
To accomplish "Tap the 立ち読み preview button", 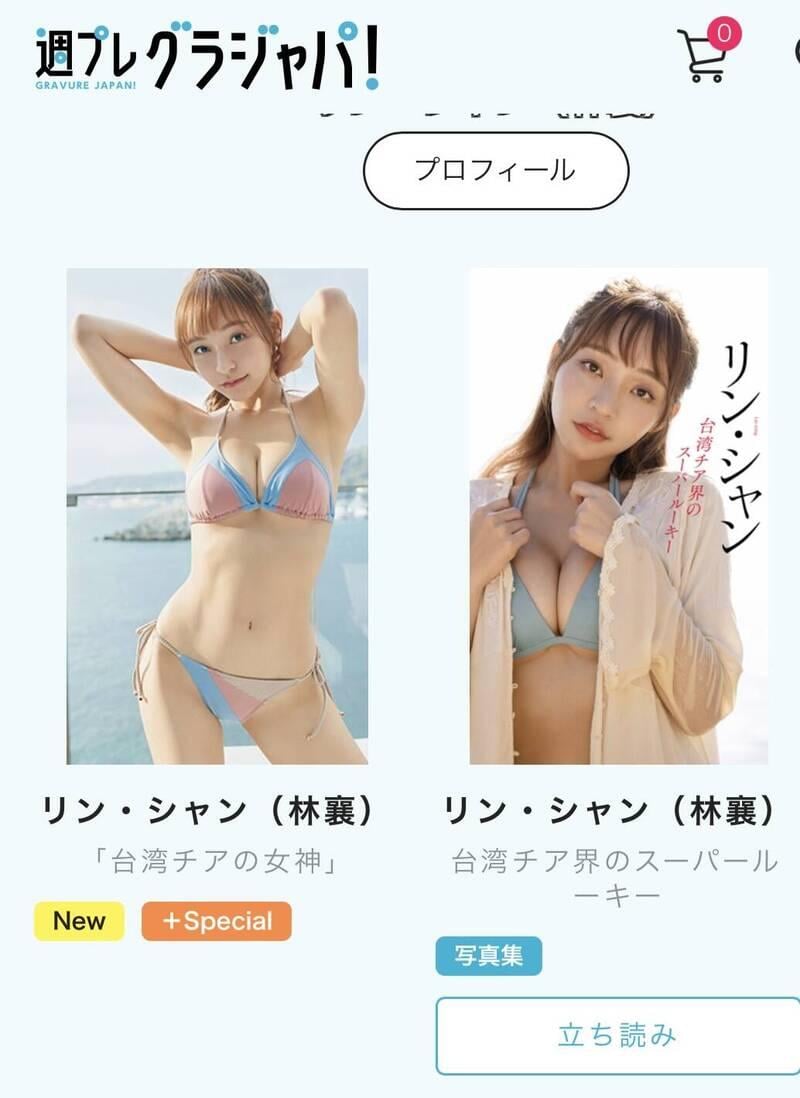I will click(x=617, y=1035).
